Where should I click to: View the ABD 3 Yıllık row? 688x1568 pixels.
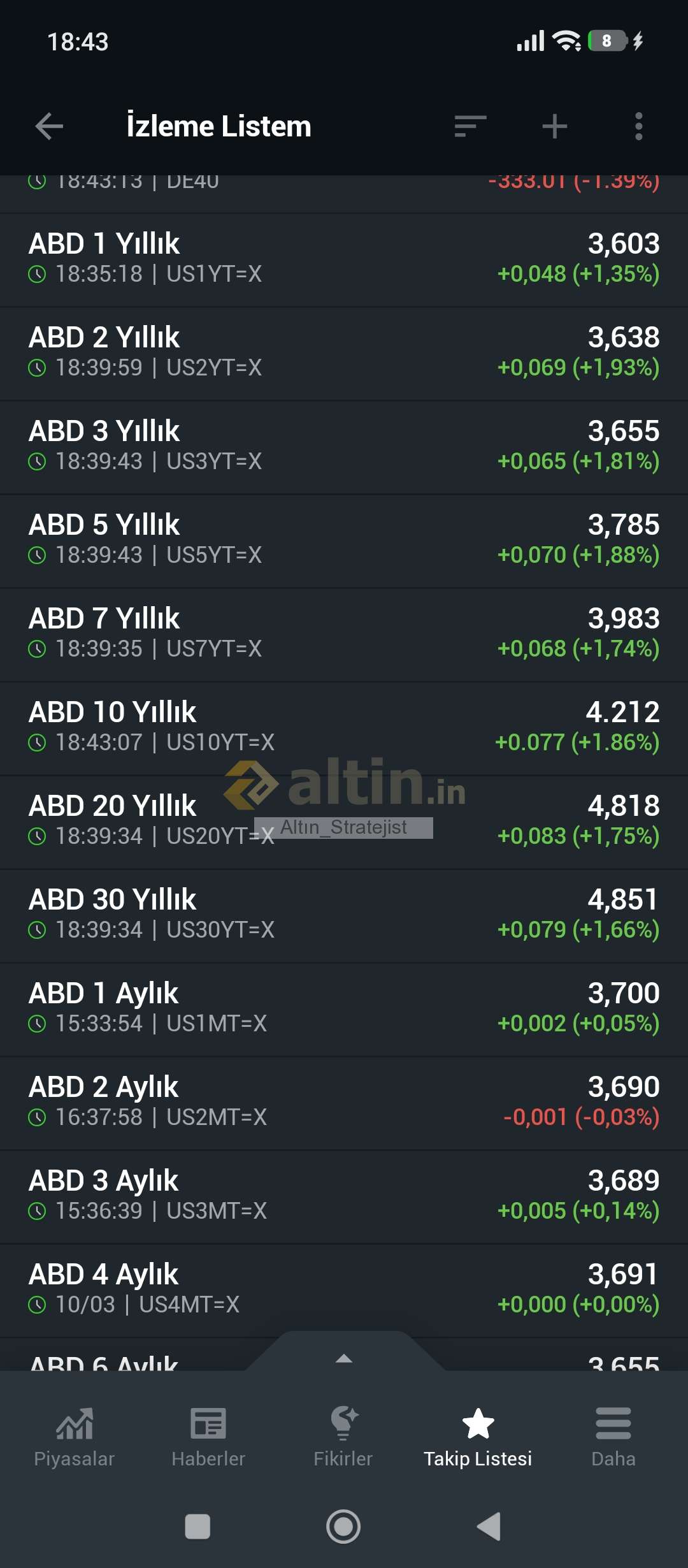(x=344, y=446)
